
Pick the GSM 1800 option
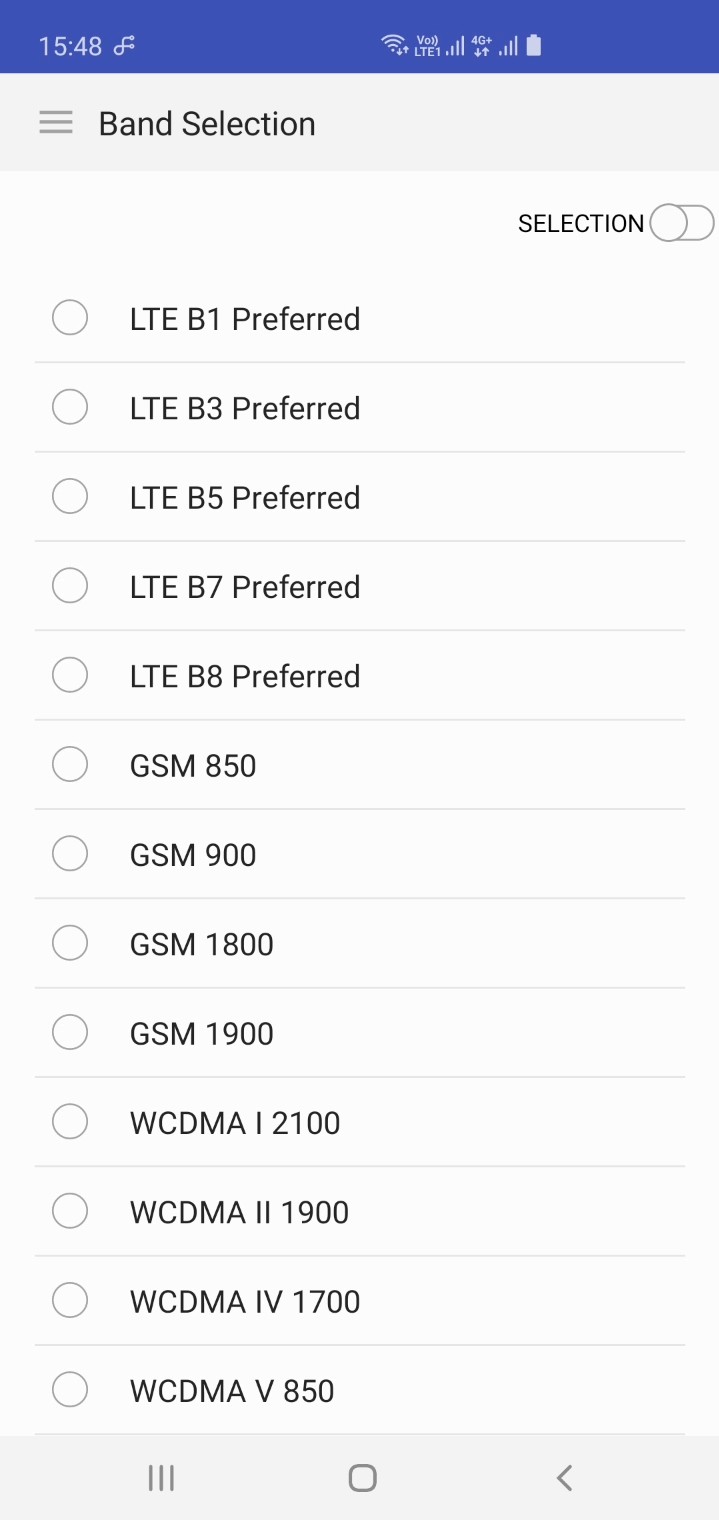click(70, 943)
